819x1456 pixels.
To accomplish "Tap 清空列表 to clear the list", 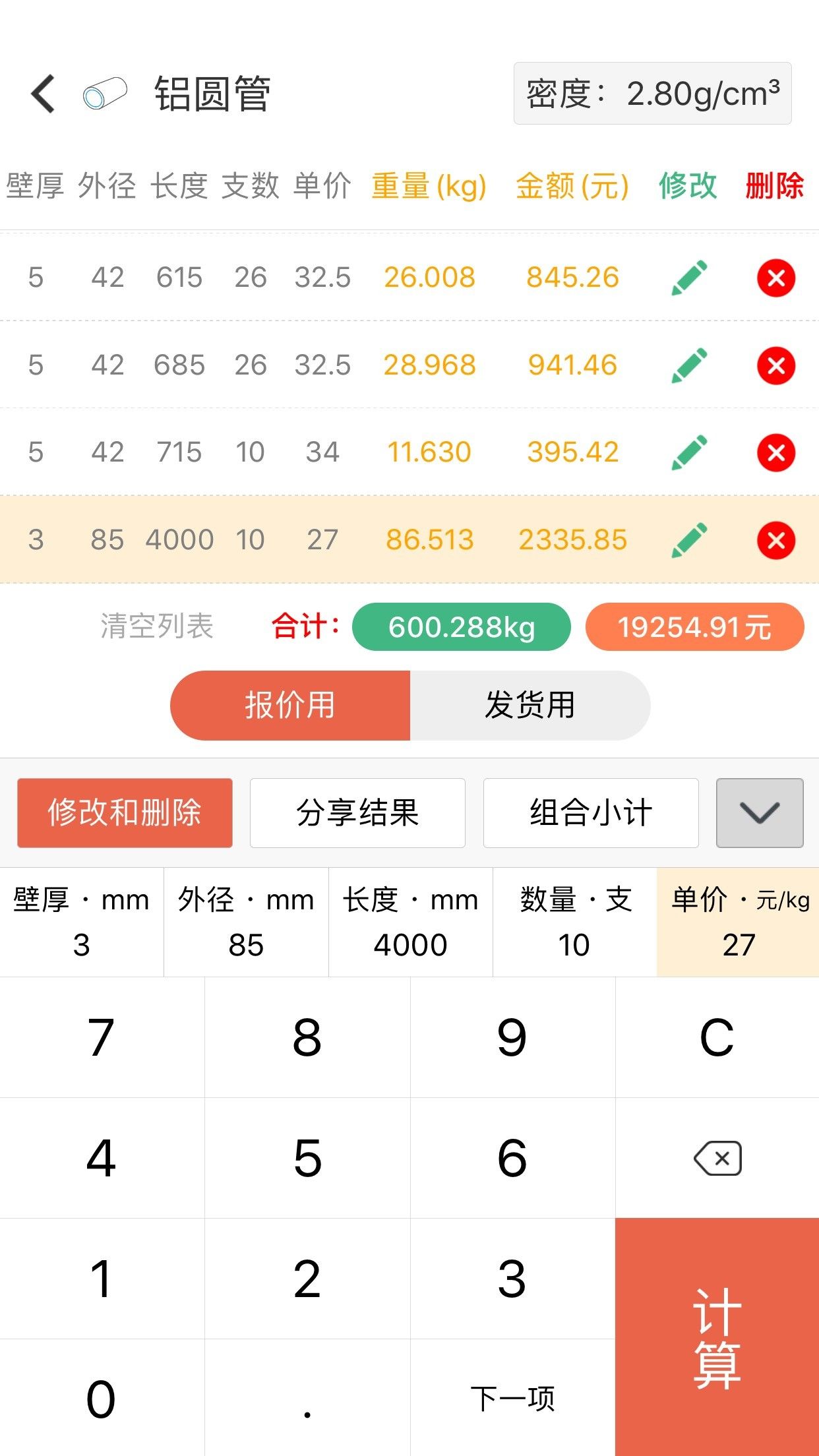I will coord(157,626).
